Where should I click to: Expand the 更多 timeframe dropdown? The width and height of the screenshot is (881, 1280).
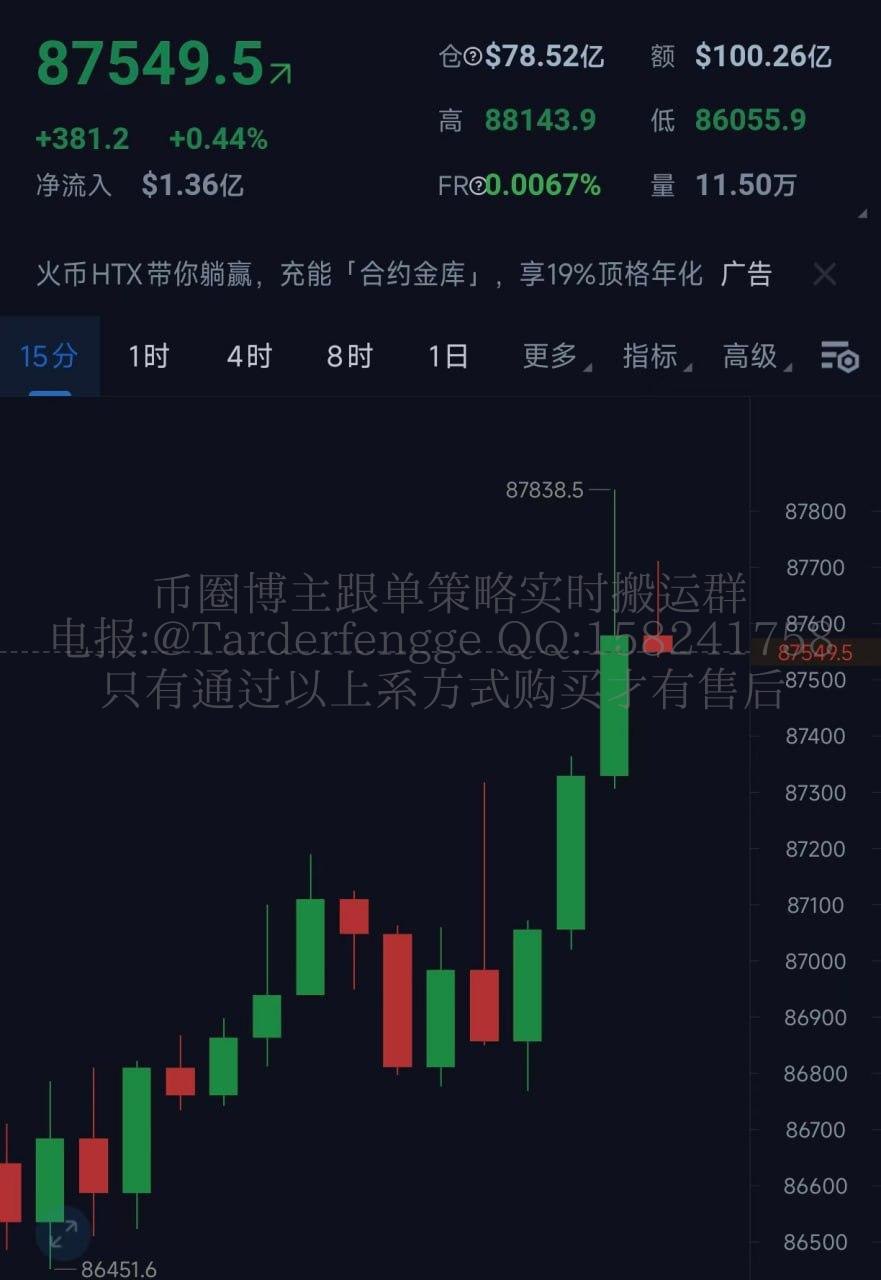tap(554, 356)
